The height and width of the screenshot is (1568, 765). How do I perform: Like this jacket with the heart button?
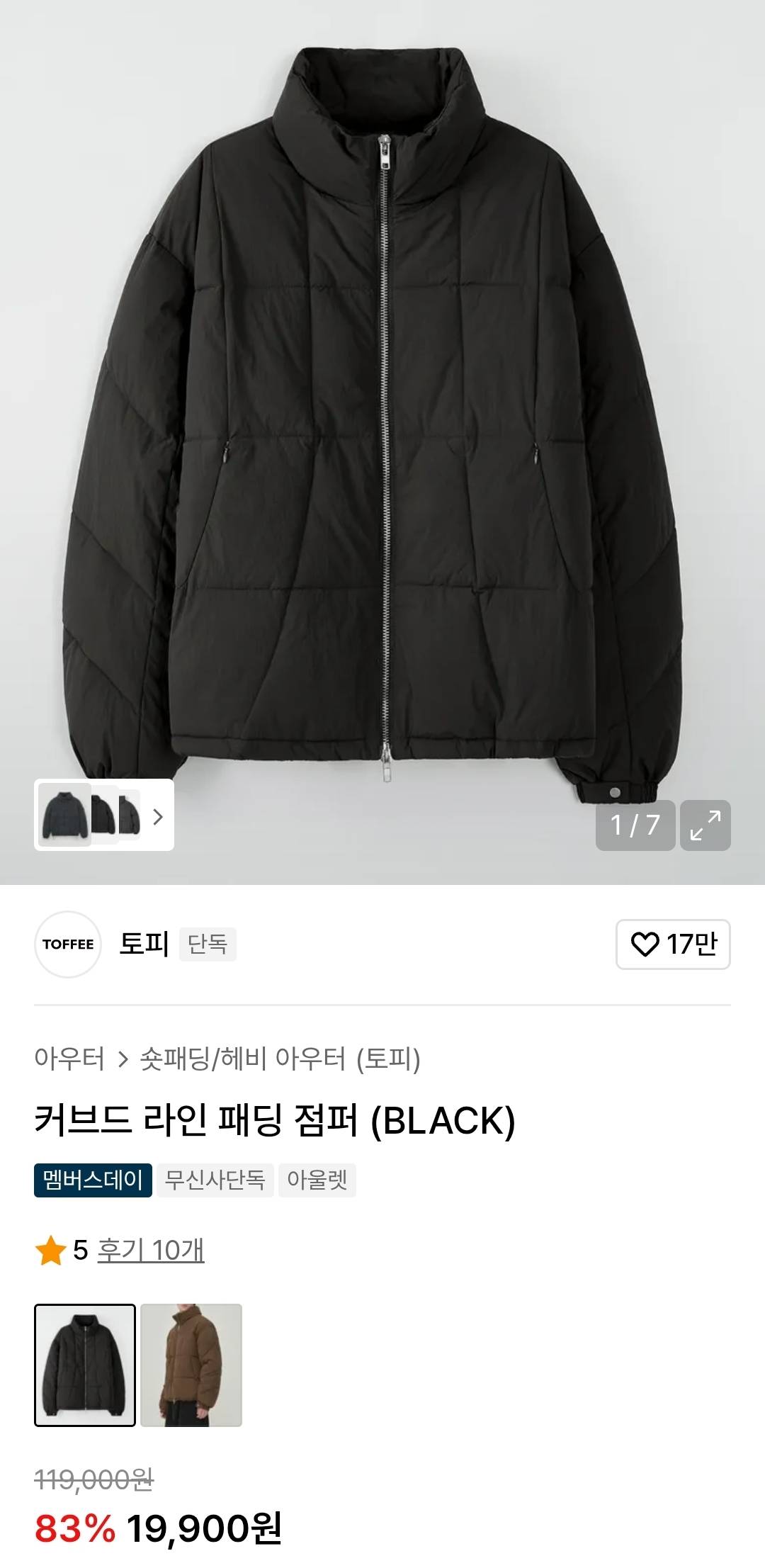coord(672,944)
